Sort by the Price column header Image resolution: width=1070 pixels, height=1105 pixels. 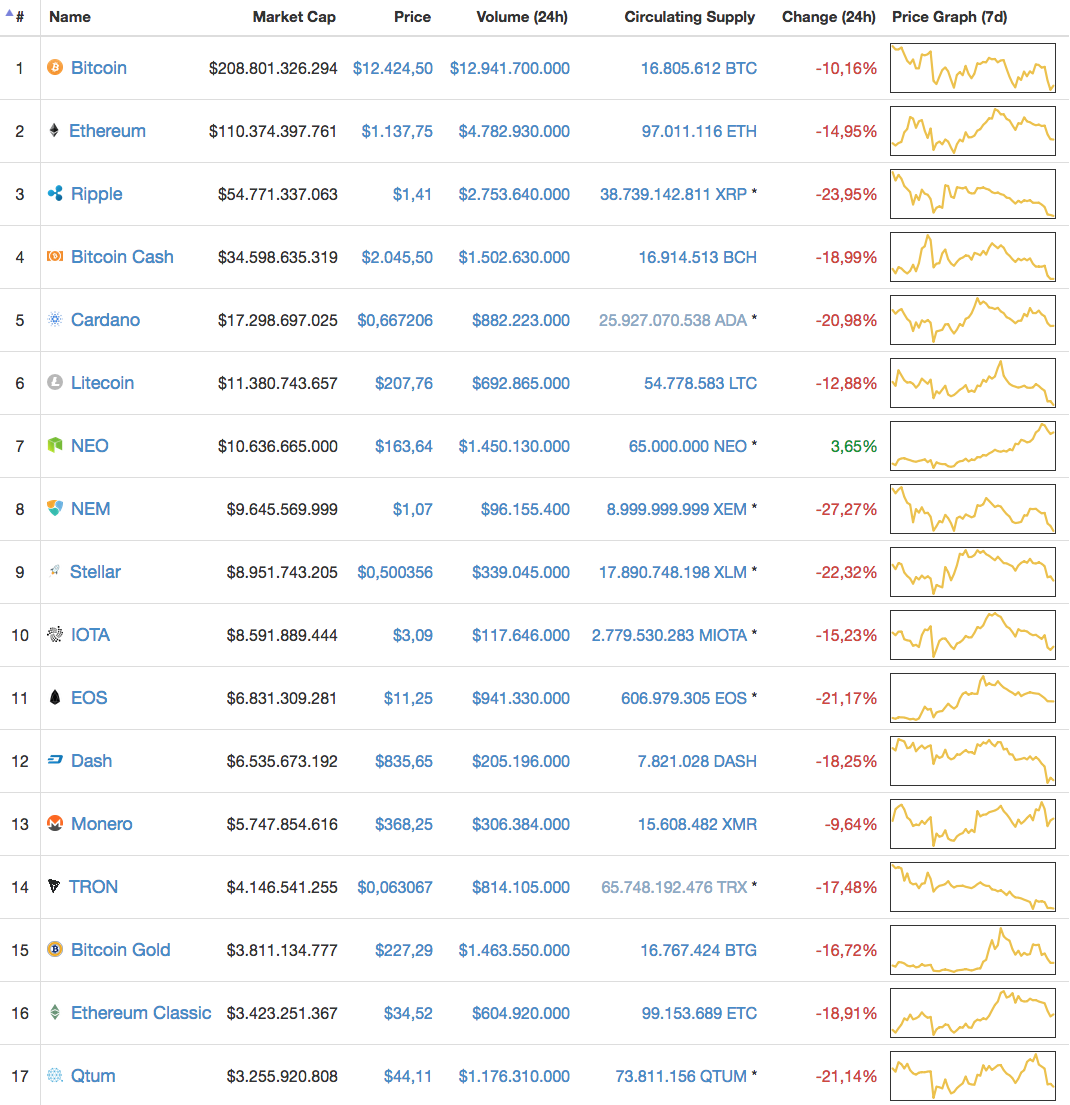coord(412,17)
